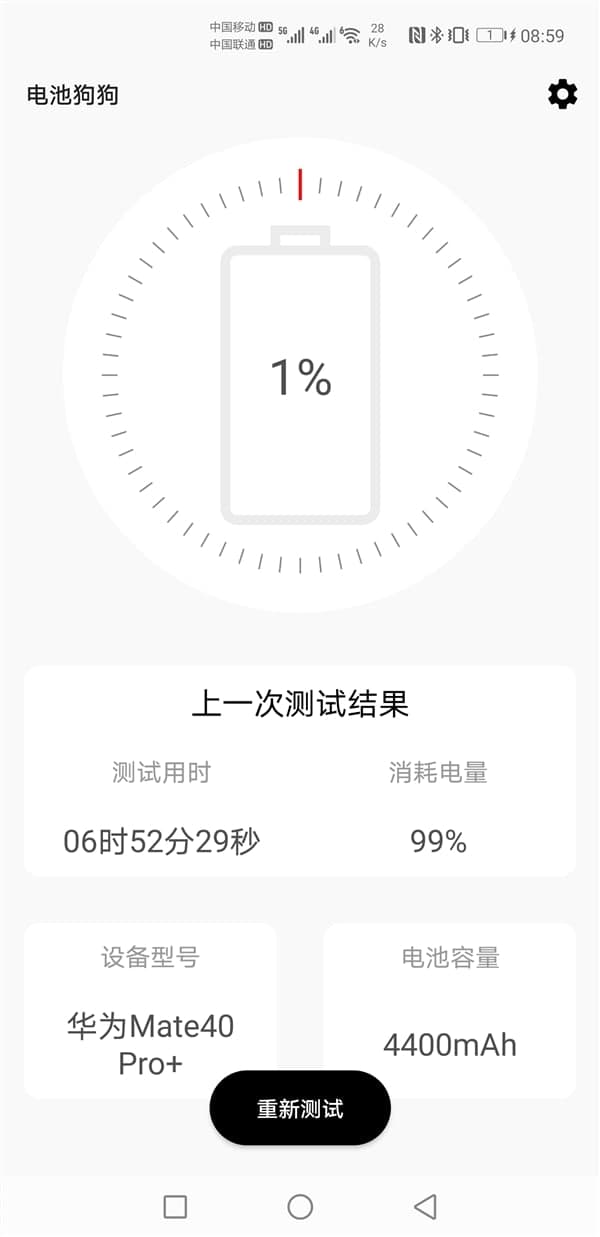Return home via the circle navigation button
Screen dimensions: 600x1237
pos(300,1206)
